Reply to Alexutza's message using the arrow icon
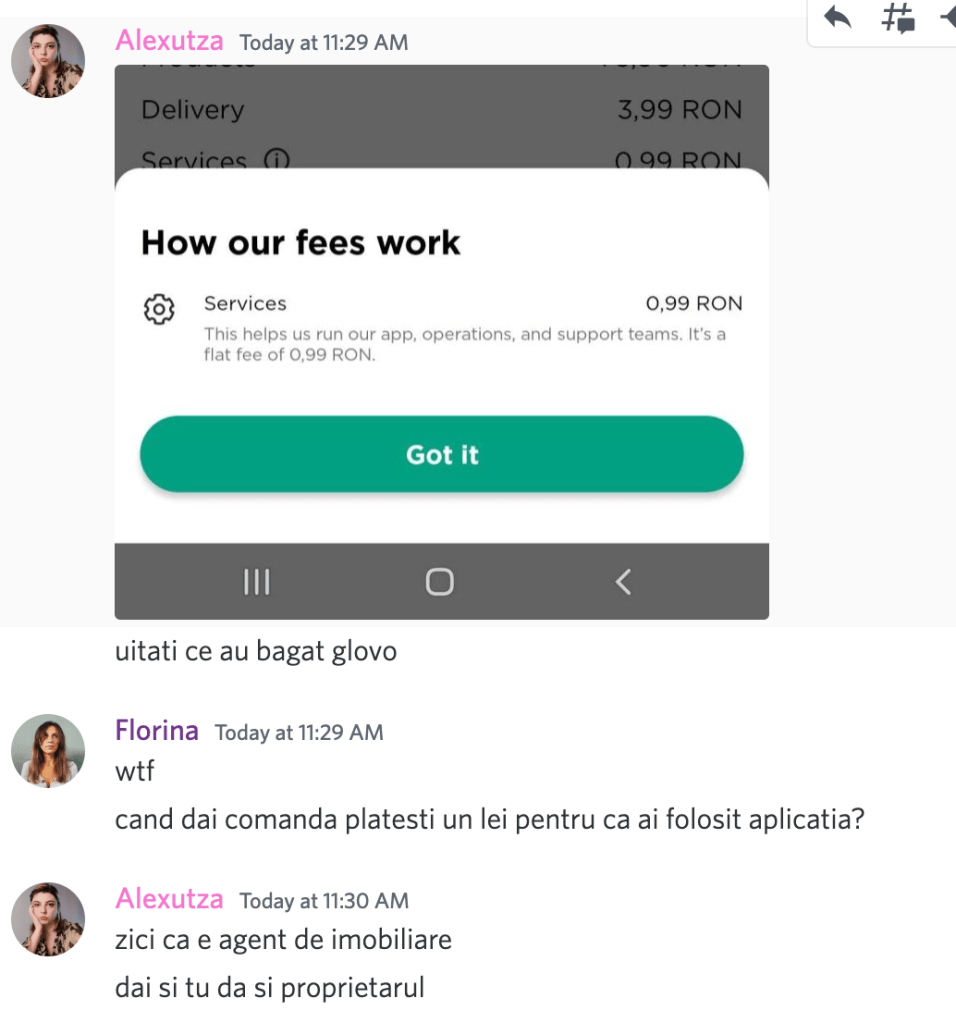Screen dimensions: 956x1023 coord(837,17)
